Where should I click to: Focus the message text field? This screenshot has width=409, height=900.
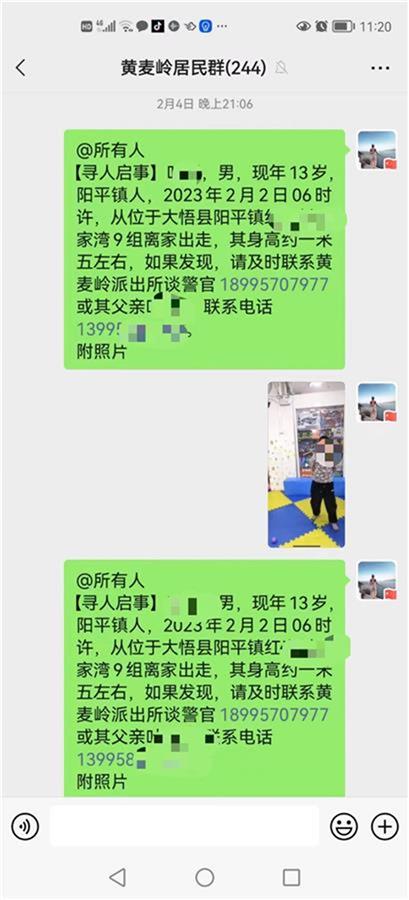(184, 826)
